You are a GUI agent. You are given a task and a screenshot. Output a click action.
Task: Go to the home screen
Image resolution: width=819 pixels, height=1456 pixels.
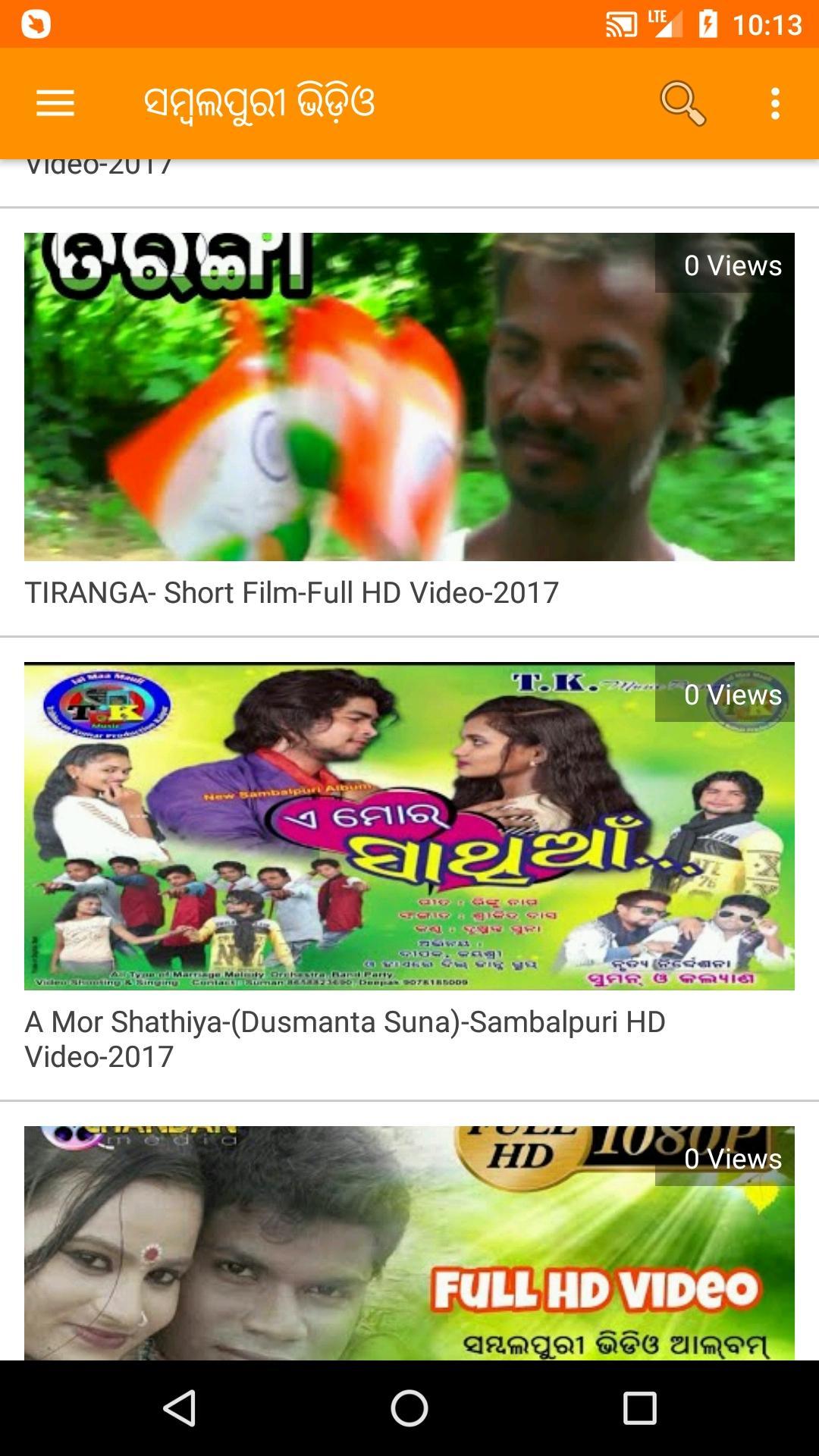click(x=409, y=1408)
